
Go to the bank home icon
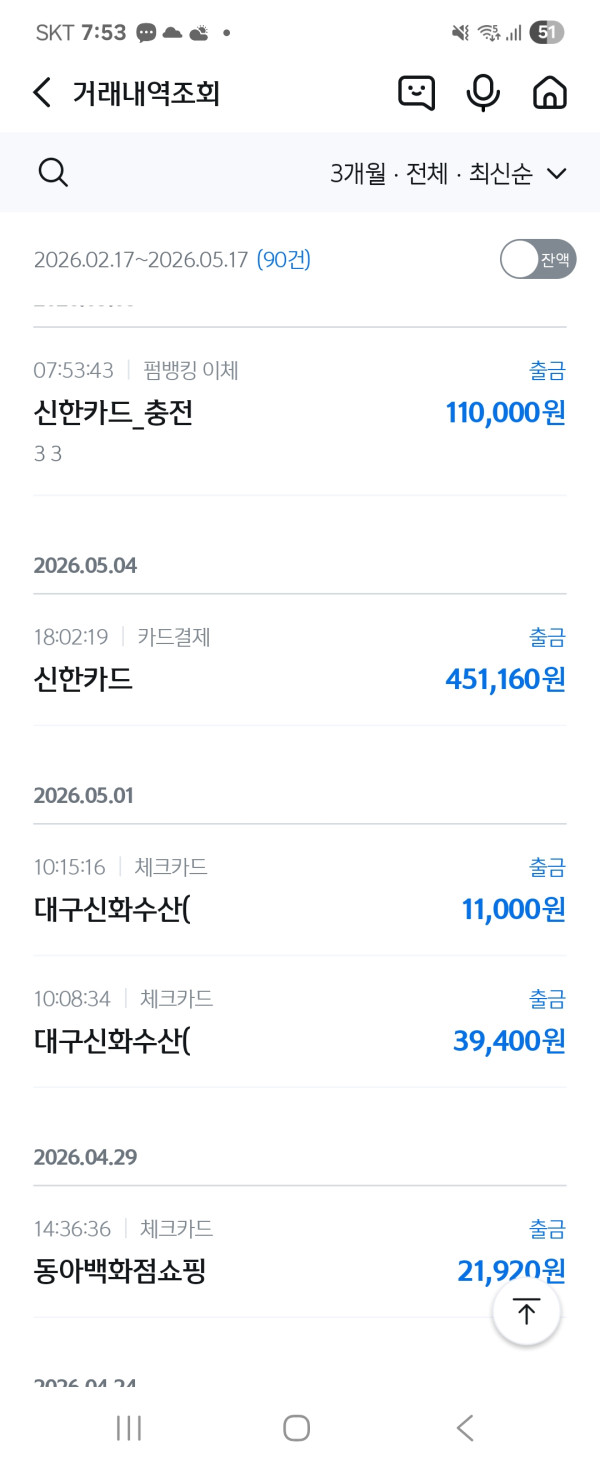[x=549, y=92]
